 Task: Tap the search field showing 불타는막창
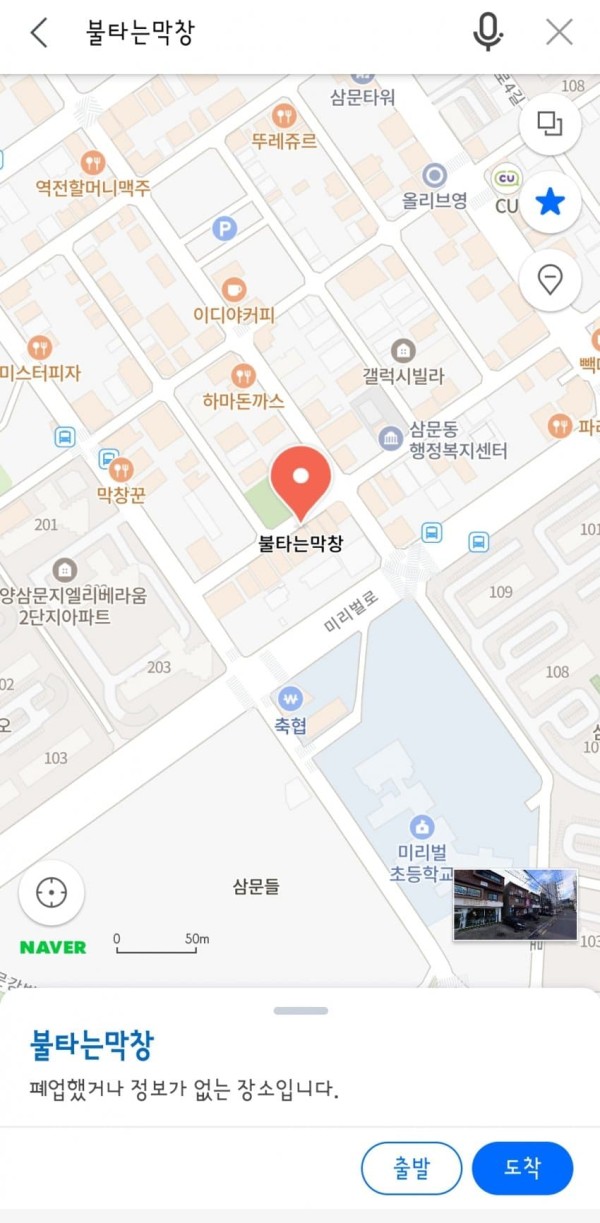(x=250, y=32)
